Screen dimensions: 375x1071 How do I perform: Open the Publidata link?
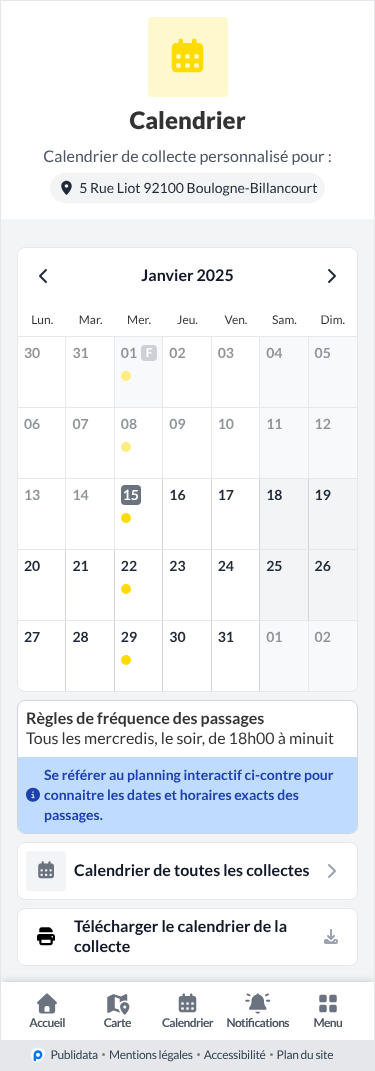[x=66, y=1055]
